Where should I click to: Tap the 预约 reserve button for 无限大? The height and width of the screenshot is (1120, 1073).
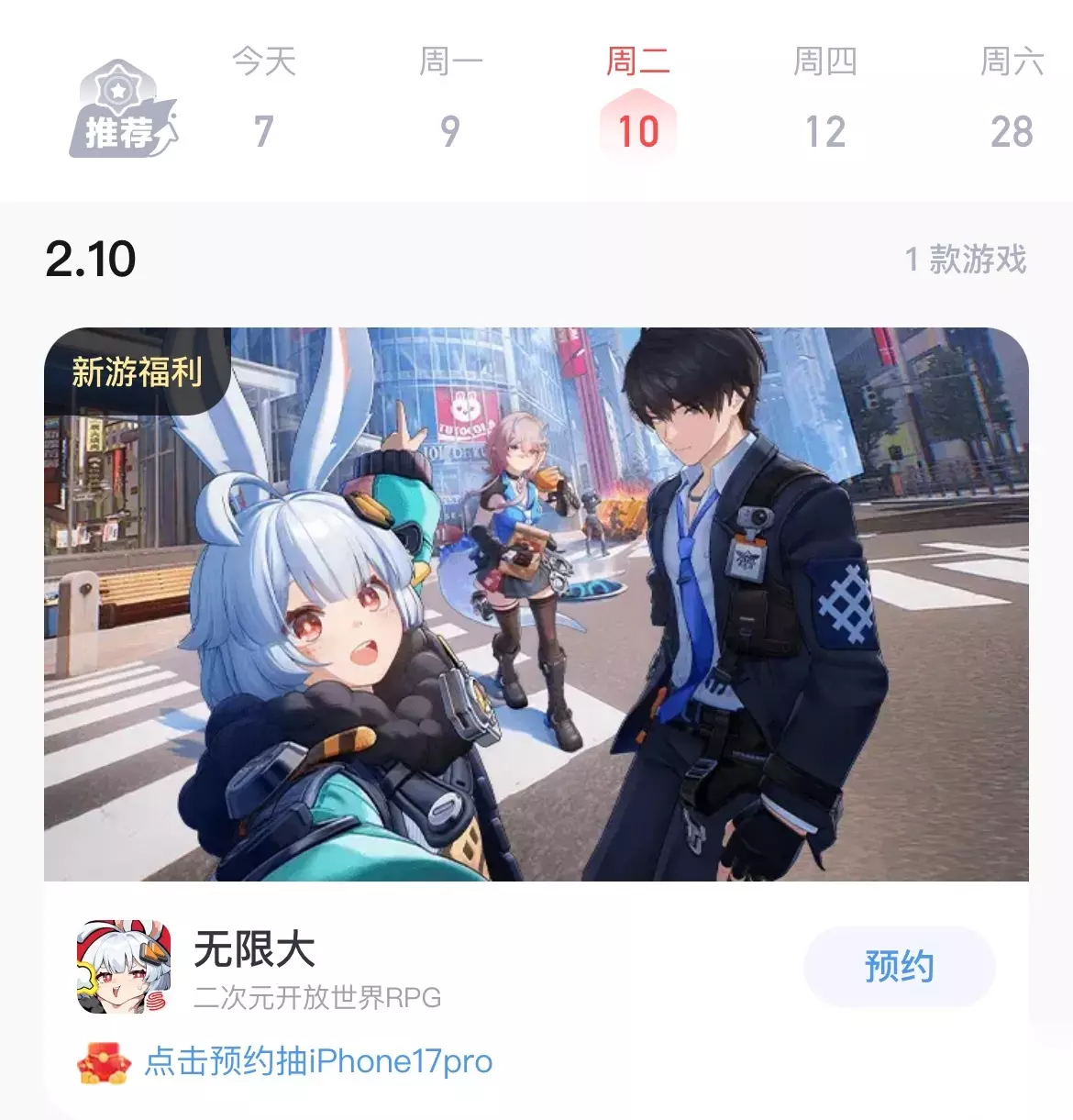pyautogui.click(x=900, y=966)
